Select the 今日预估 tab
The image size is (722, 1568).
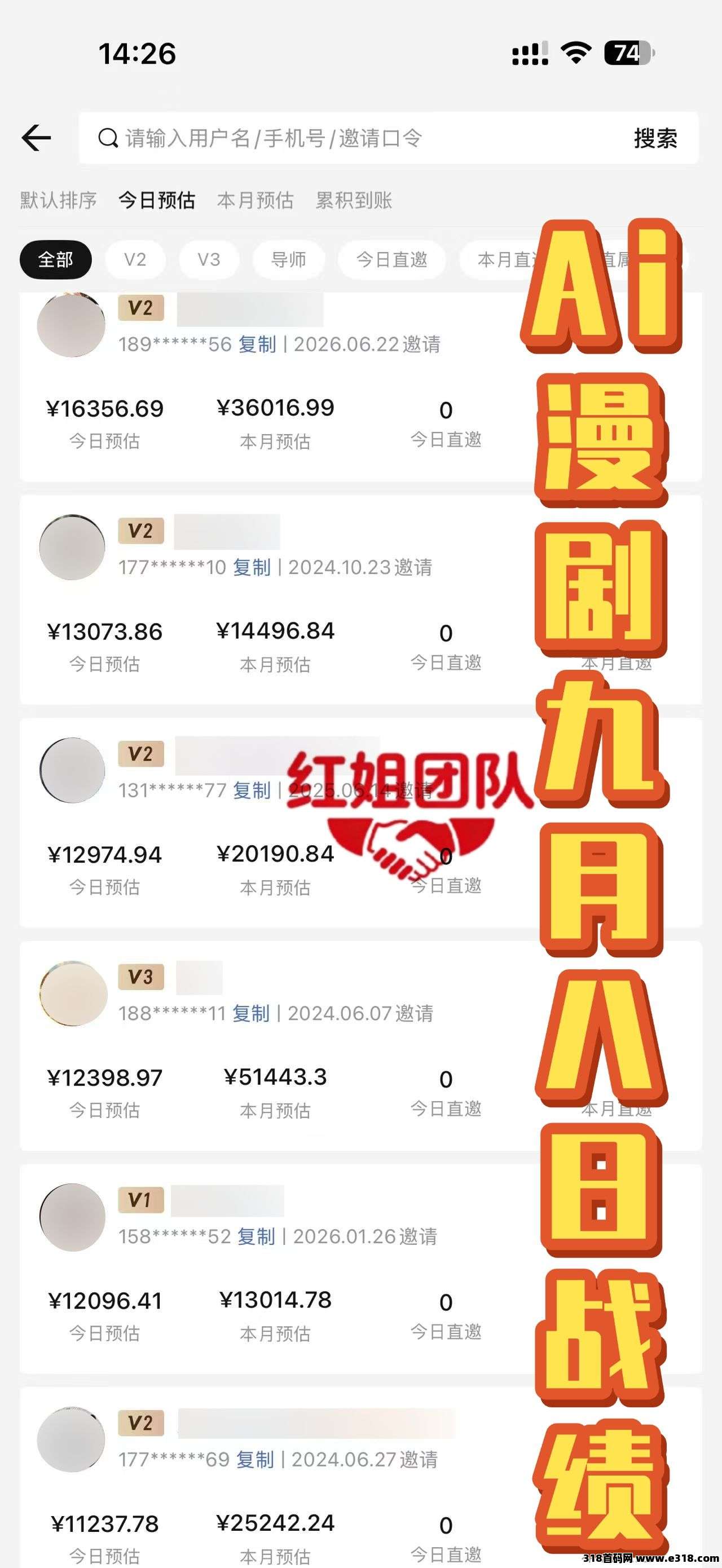pyautogui.click(x=156, y=200)
